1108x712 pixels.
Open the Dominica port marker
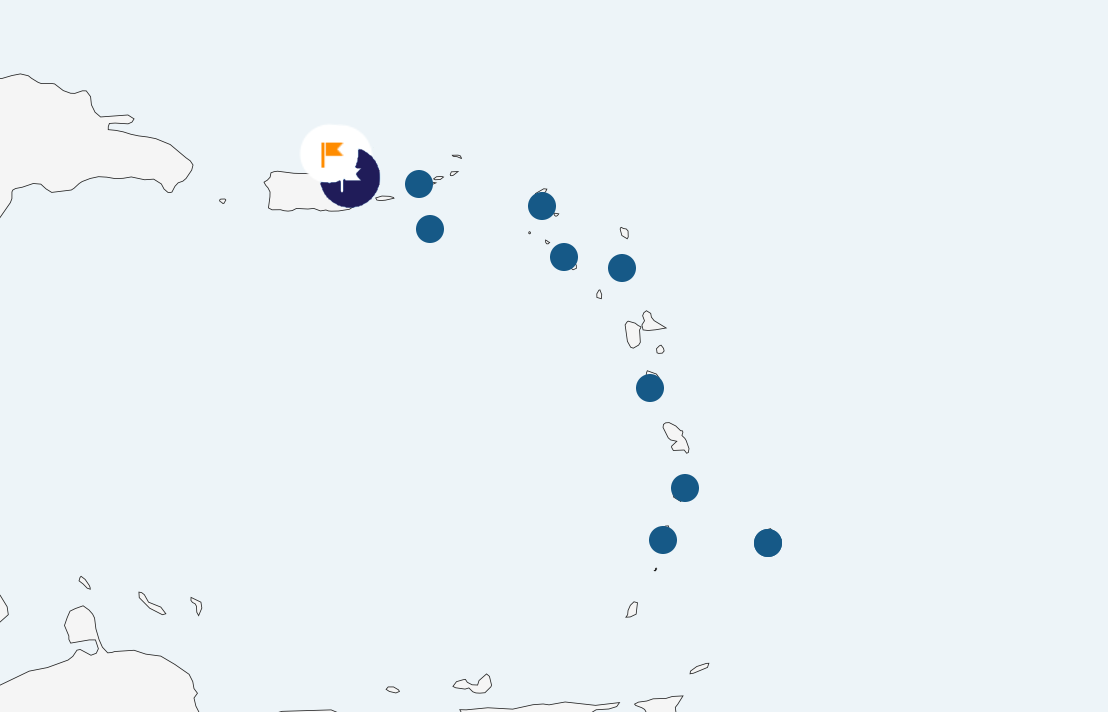[x=650, y=388]
